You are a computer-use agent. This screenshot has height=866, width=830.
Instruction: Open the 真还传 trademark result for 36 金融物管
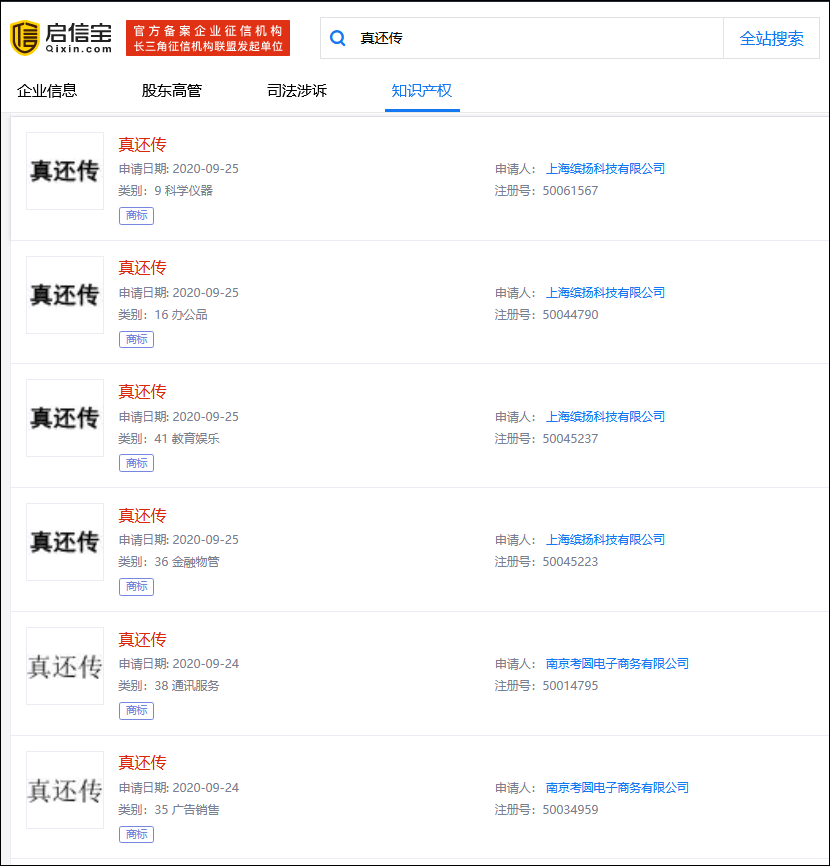tap(142, 516)
